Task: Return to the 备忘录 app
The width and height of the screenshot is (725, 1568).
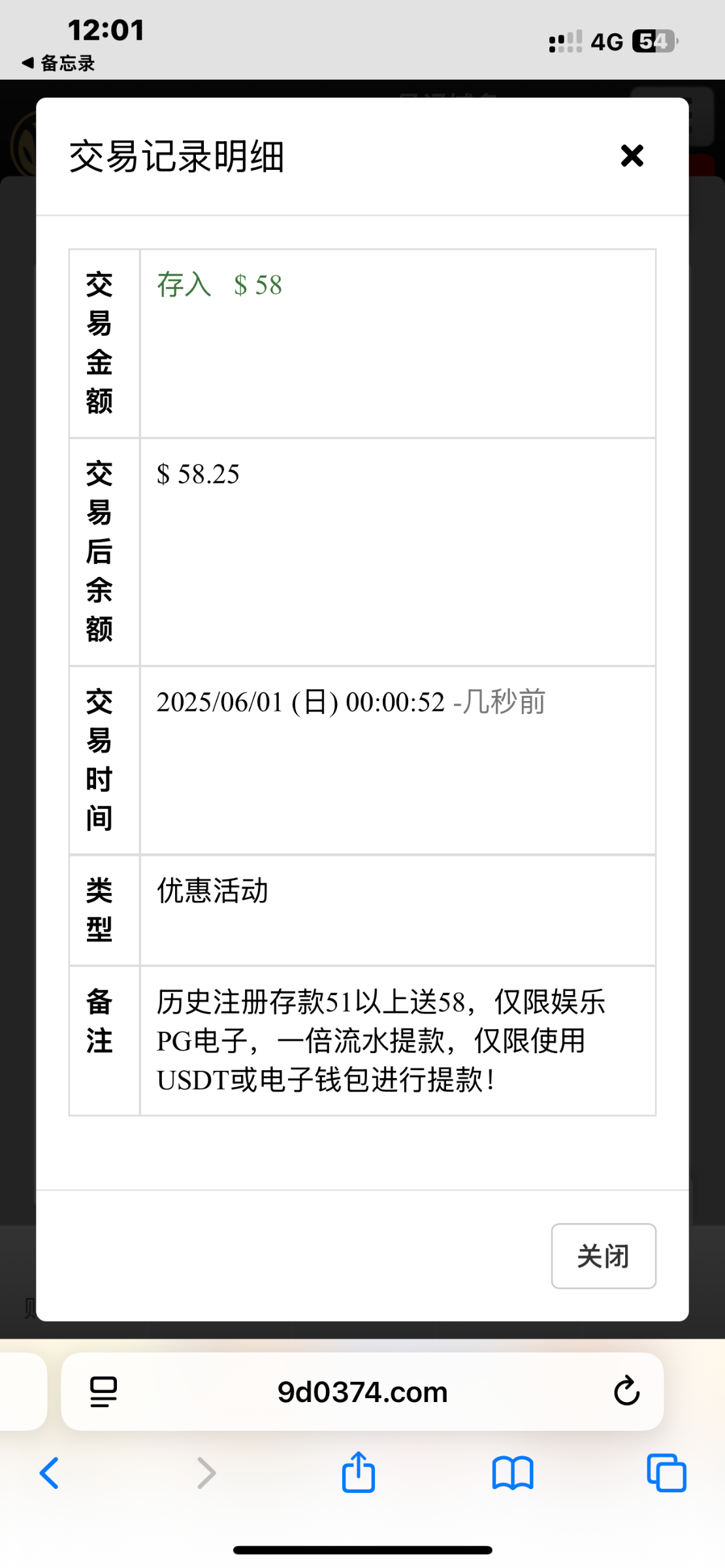Action: 58,63
